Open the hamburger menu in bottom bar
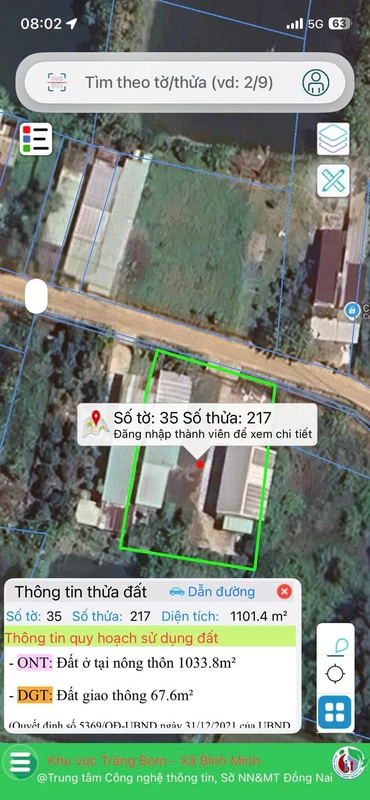This screenshot has width=370, height=800. point(20,762)
